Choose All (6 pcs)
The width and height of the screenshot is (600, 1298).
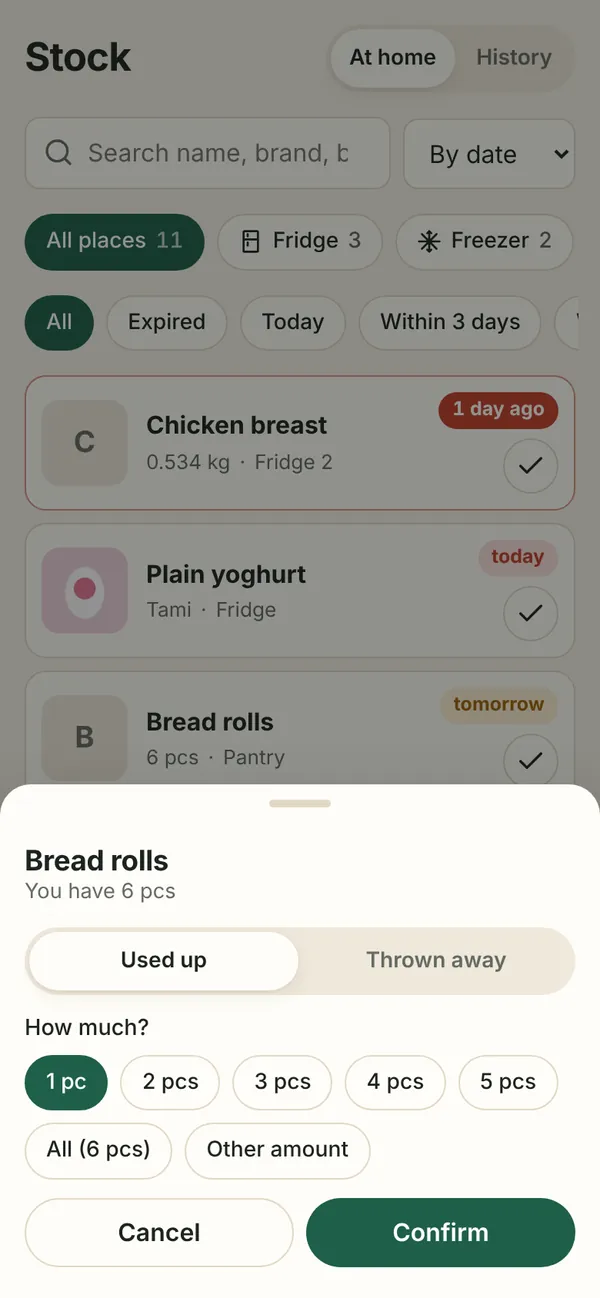[x=98, y=1151]
